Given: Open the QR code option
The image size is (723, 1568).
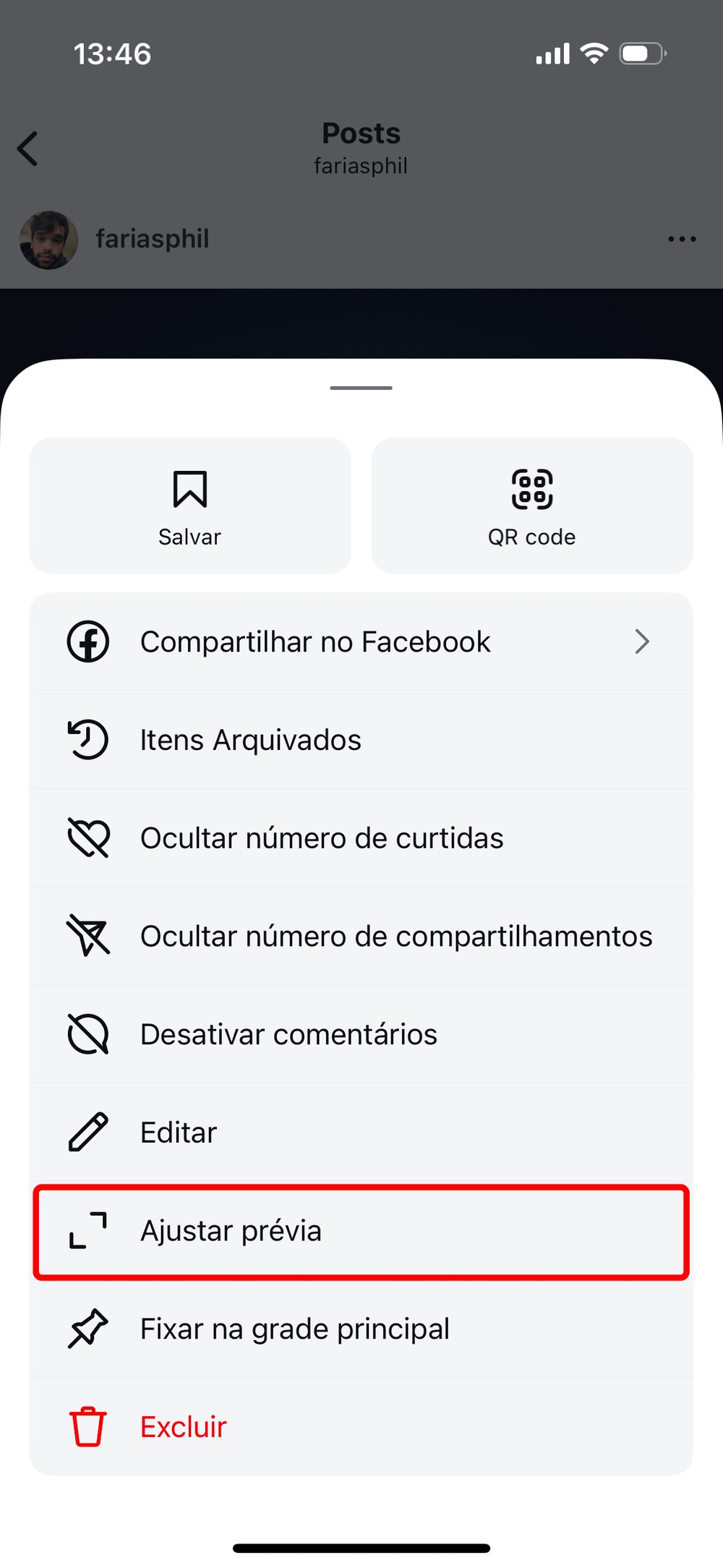Looking at the screenshot, I should pos(532,506).
